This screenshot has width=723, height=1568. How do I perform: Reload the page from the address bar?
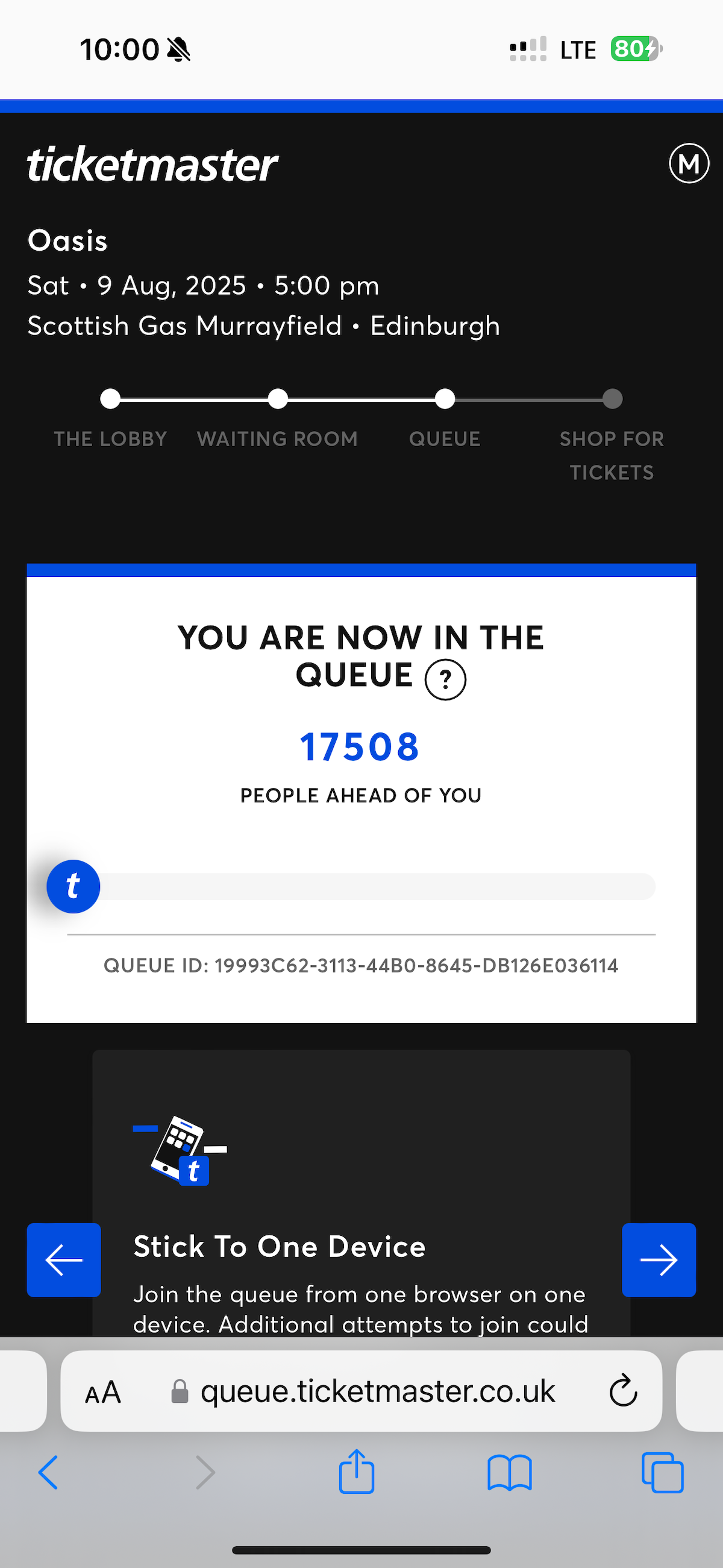(x=623, y=1391)
